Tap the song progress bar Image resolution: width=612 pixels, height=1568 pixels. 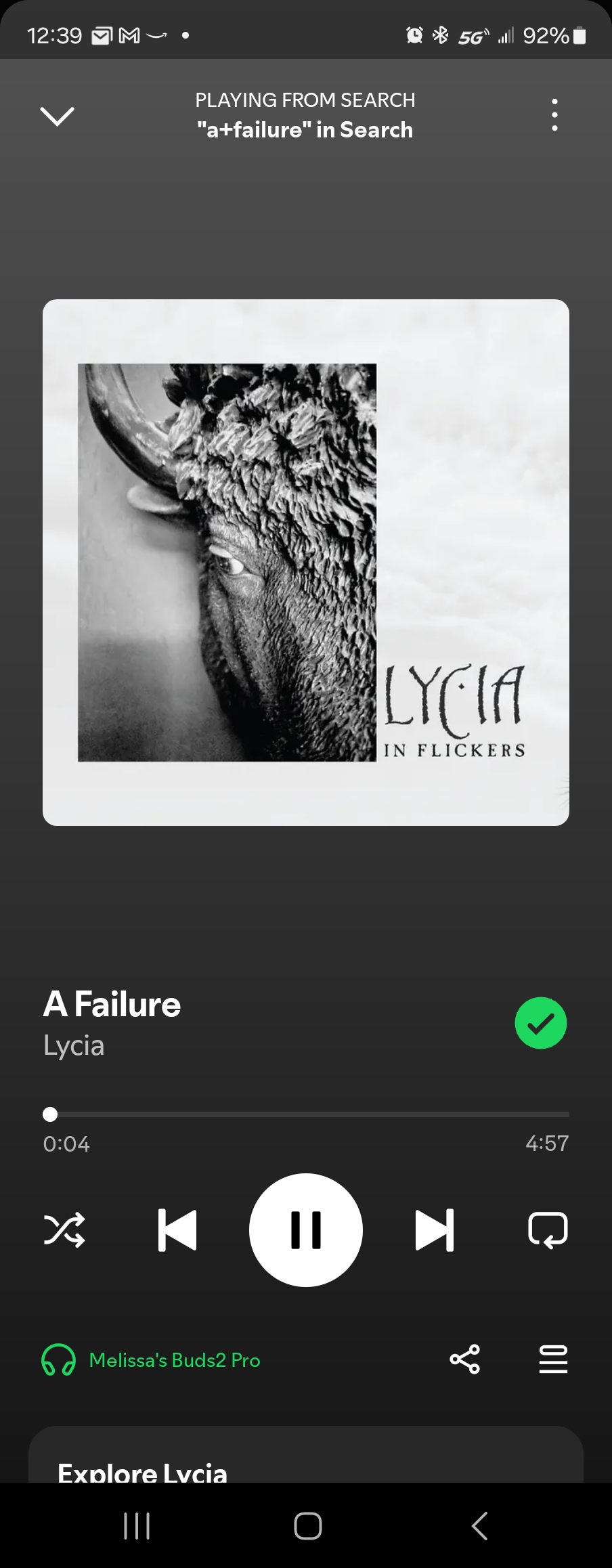click(x=306, y=1114)
